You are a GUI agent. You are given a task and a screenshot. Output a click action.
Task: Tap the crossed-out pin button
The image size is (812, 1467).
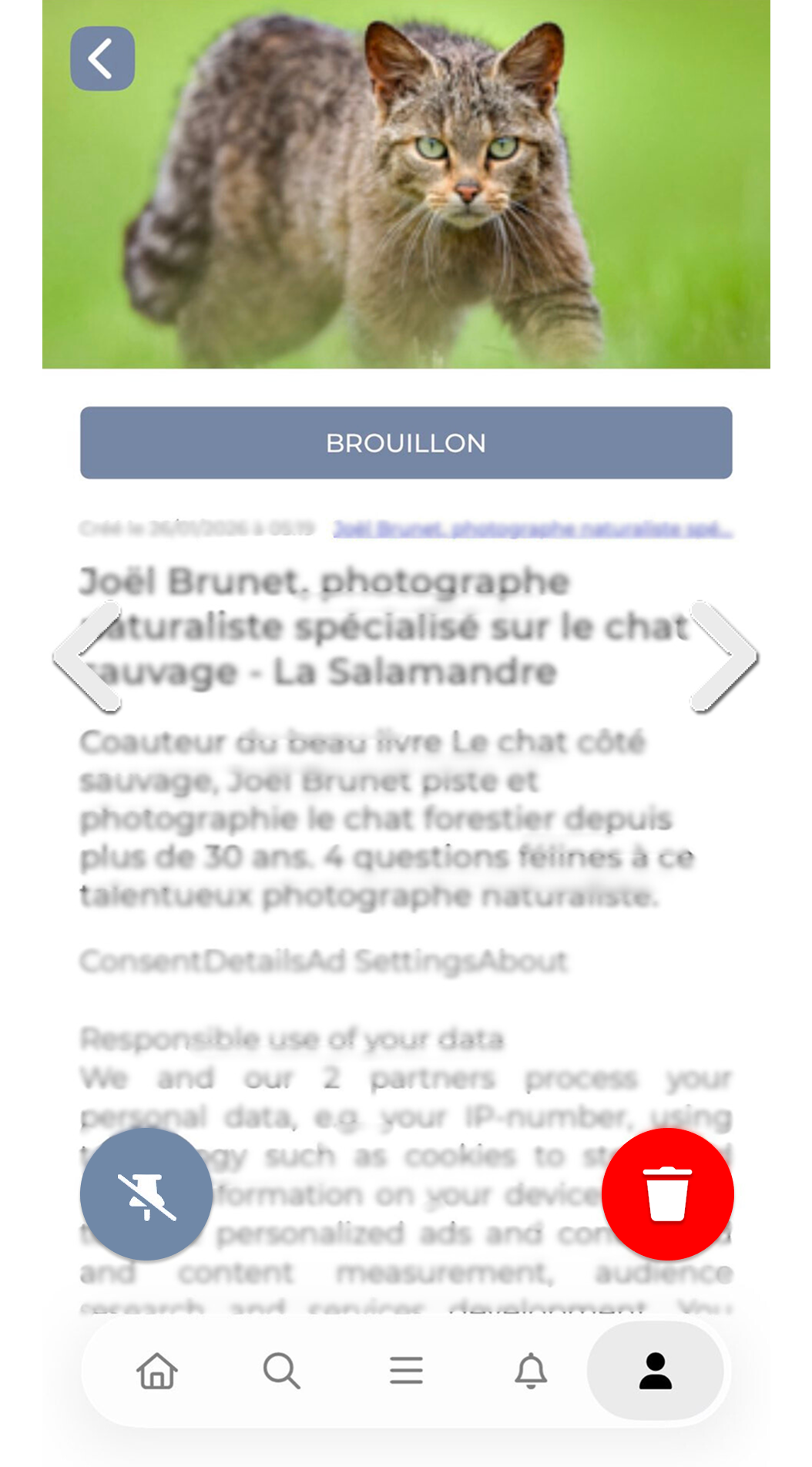146,1194
